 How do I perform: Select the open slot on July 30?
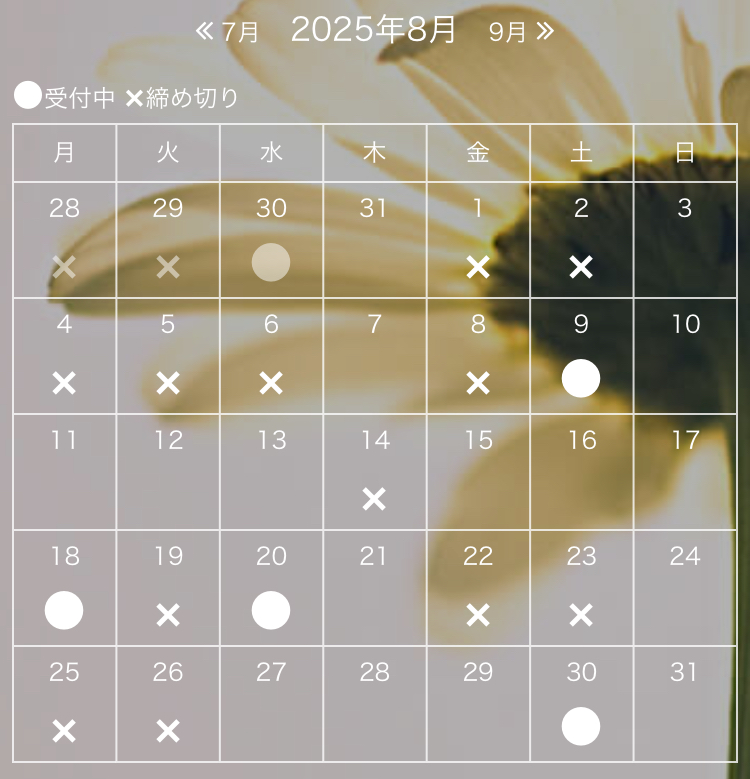click(271, 262)
